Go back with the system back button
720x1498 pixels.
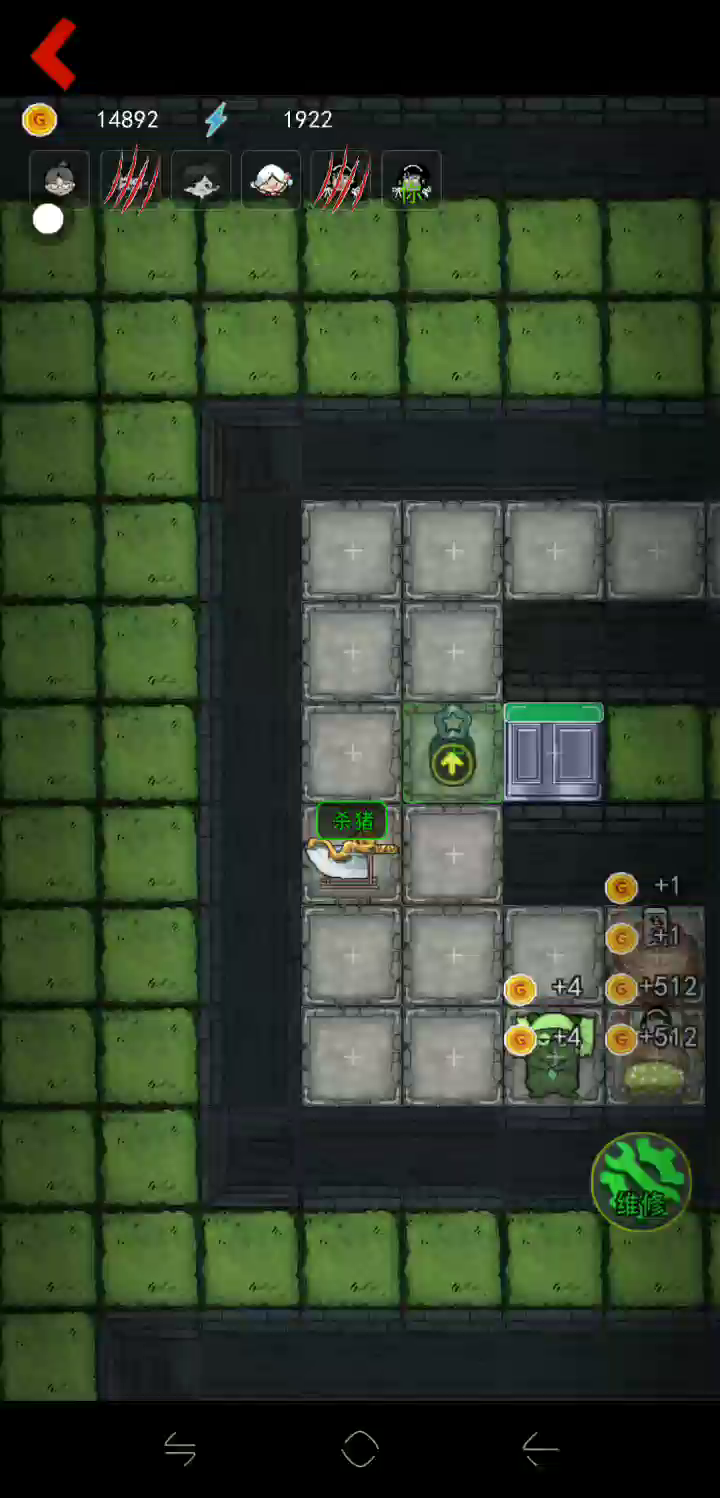[540, 1448]
